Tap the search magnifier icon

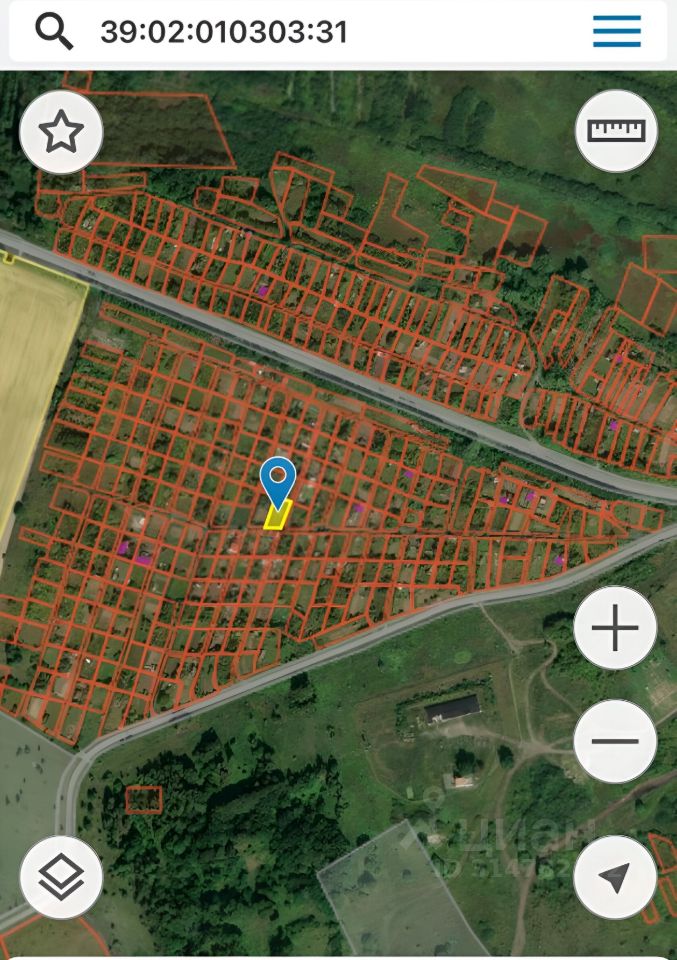tap(54, 32)
